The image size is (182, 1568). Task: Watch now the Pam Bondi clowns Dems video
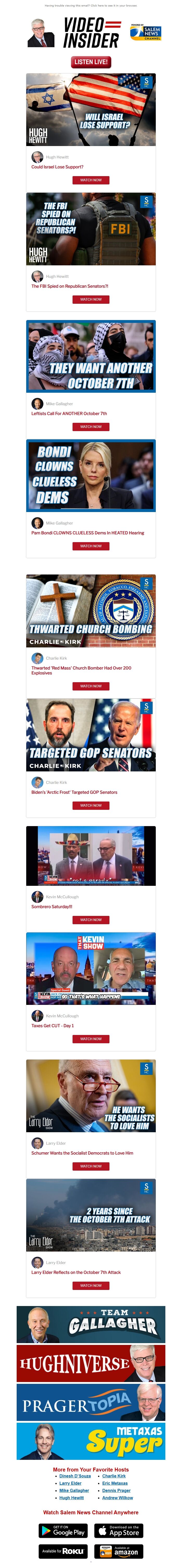click(90, 546)
